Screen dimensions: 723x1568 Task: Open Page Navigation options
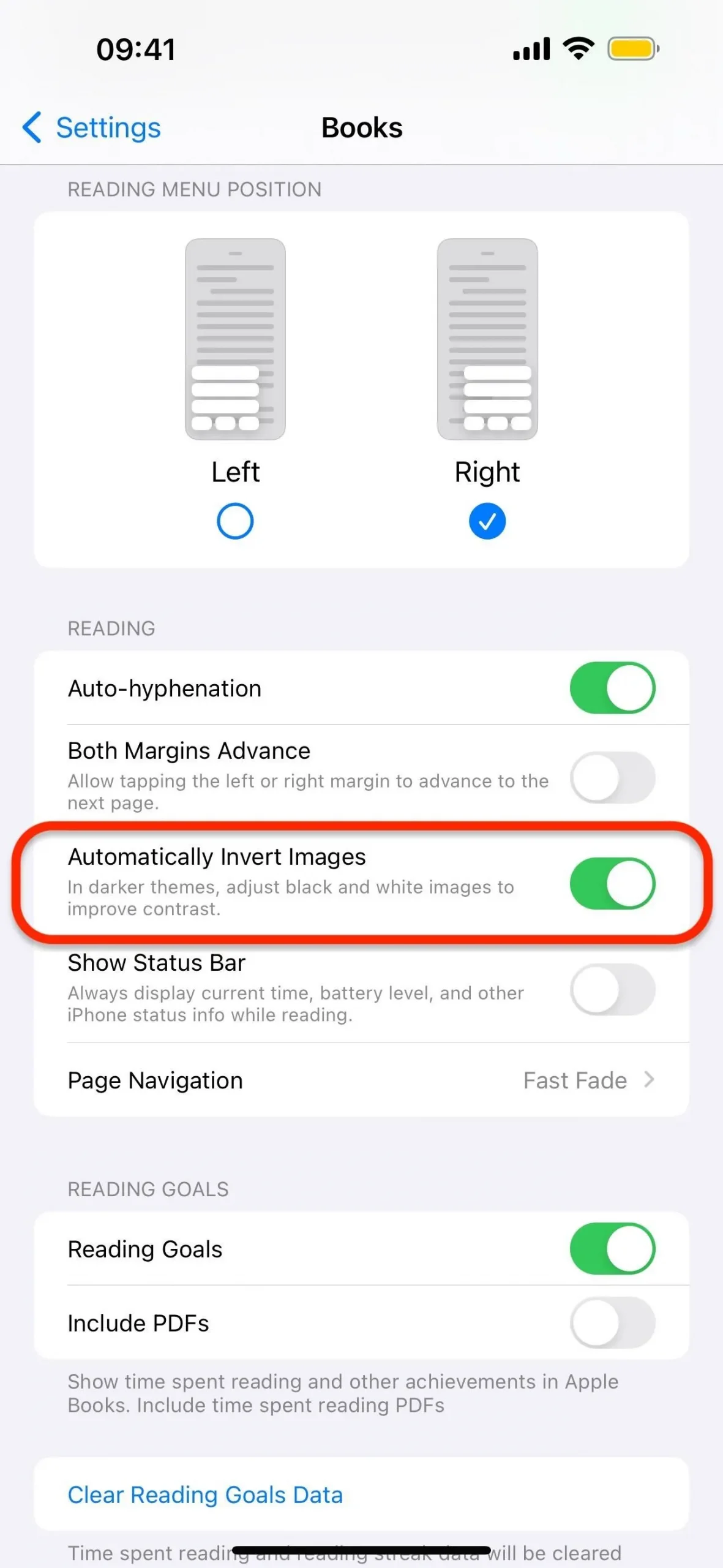pos(361,1080)
